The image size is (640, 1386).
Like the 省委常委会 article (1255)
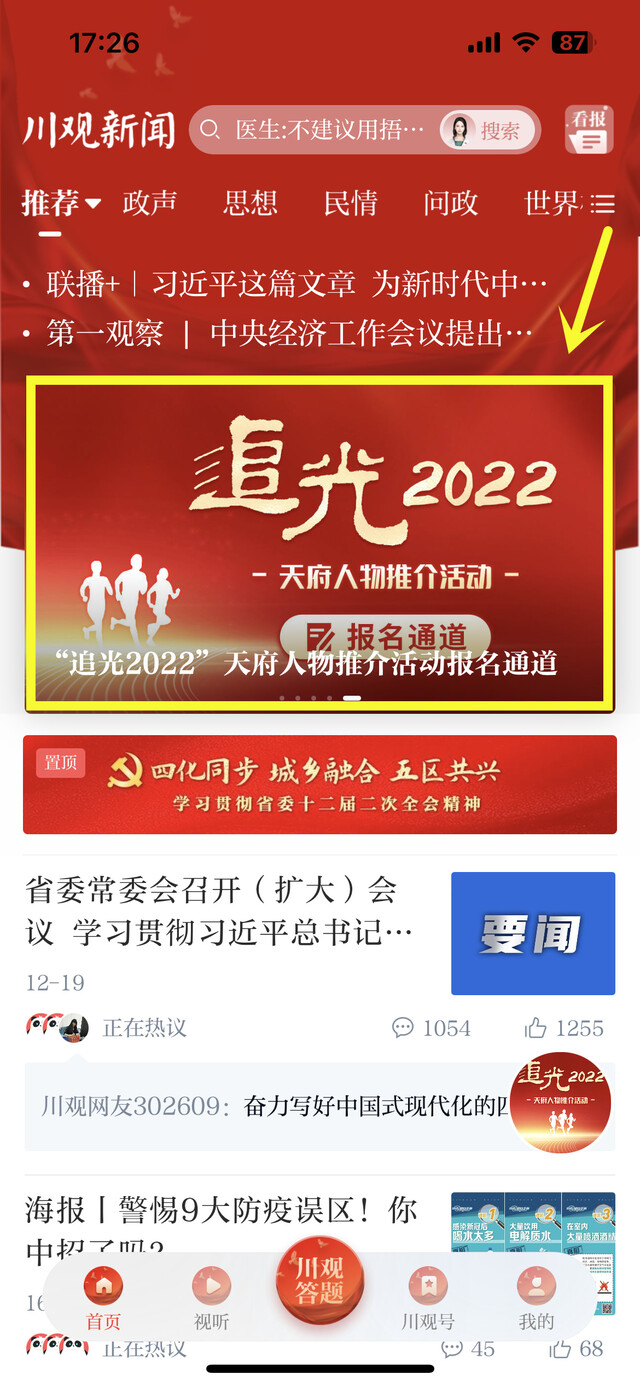pyautogui.click(x=564, y=1028)
